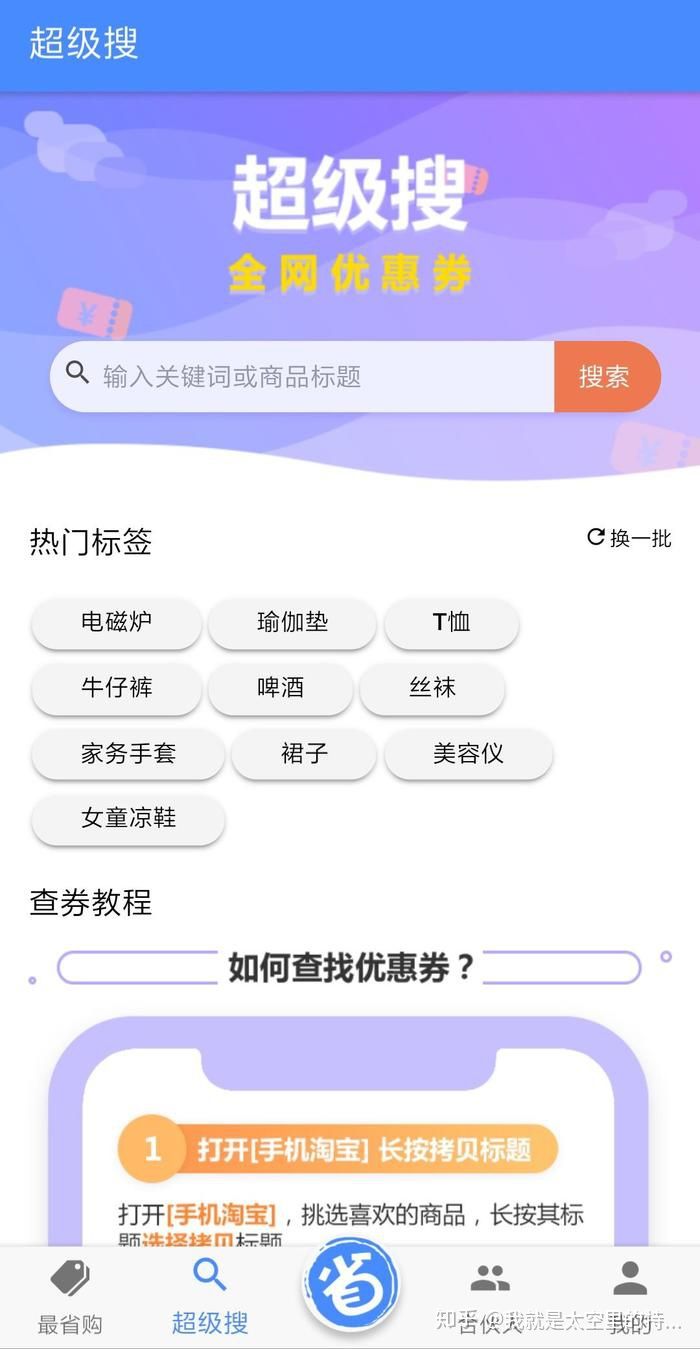Open the 超级搜 bottom tab
This screenshot has width=700, height=1349.
pos(210,1297)
